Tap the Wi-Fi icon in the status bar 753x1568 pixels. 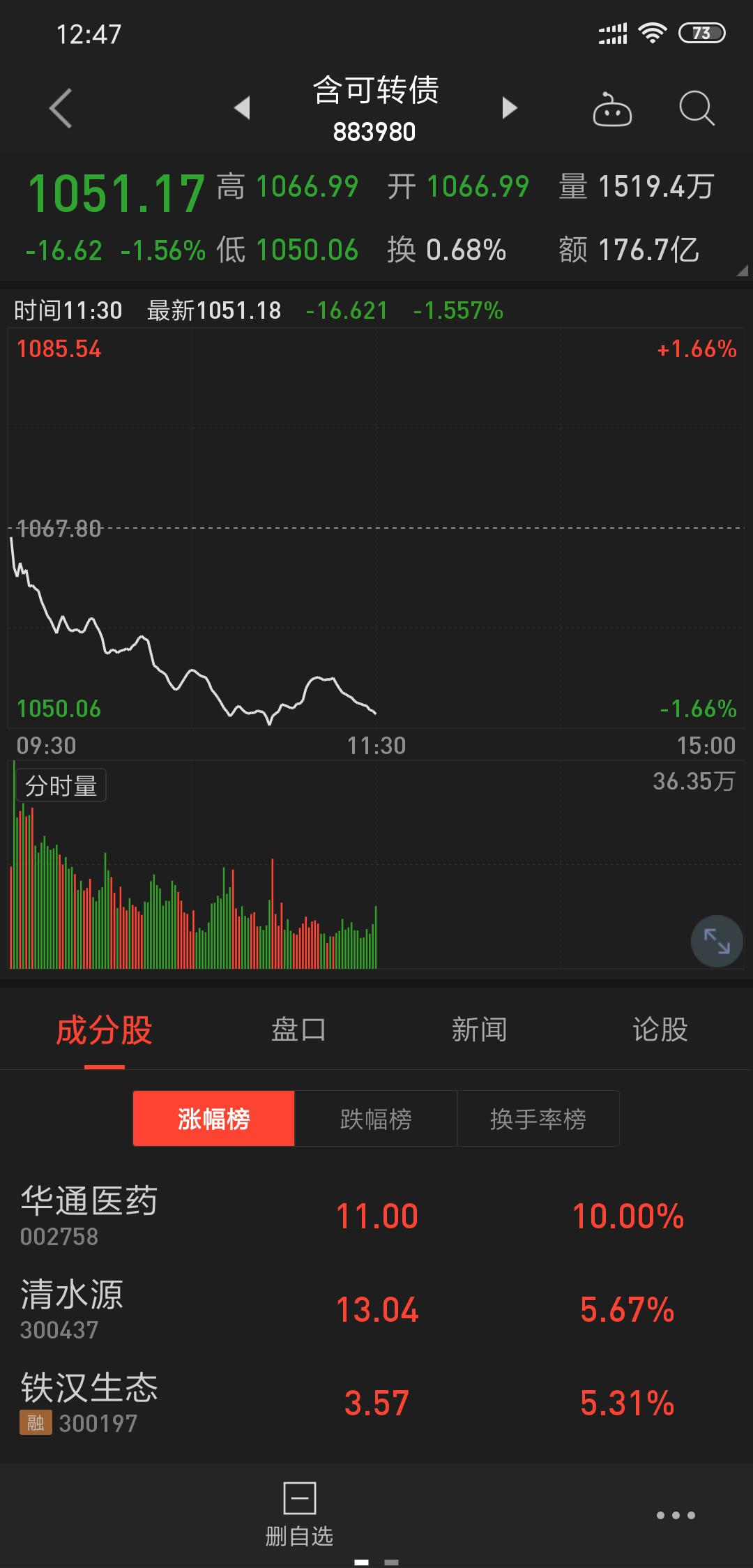[652, 33]
